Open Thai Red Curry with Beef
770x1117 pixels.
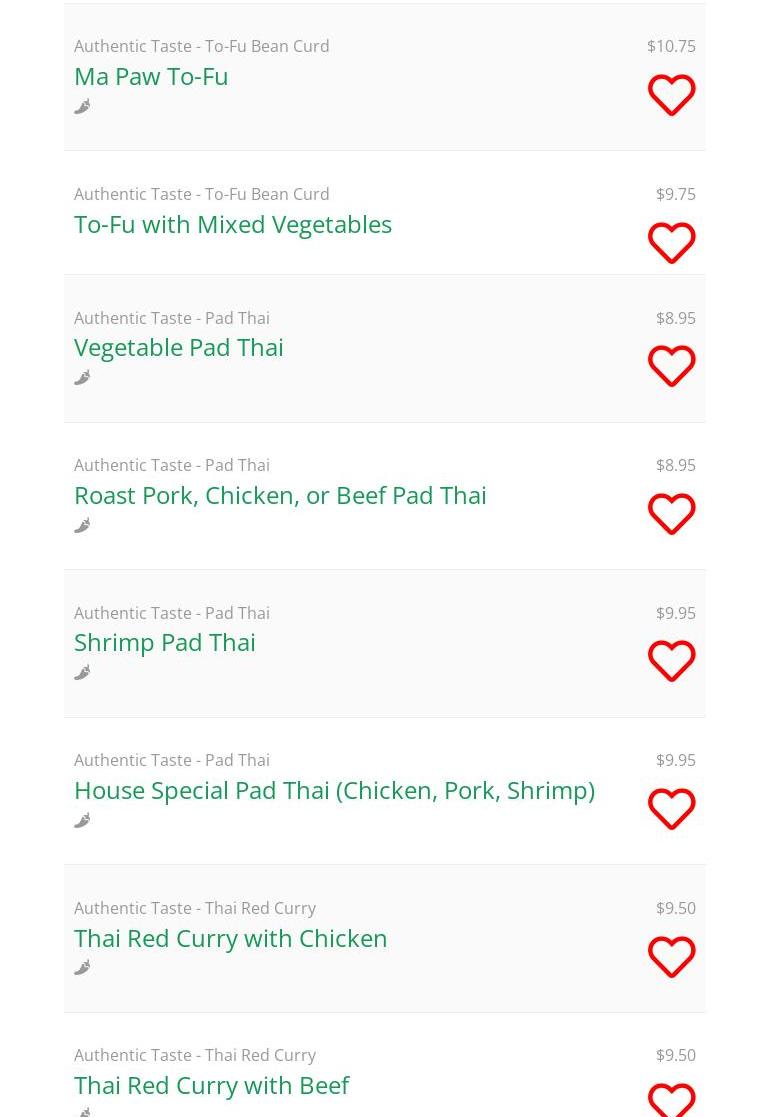tap(211, 1085)
